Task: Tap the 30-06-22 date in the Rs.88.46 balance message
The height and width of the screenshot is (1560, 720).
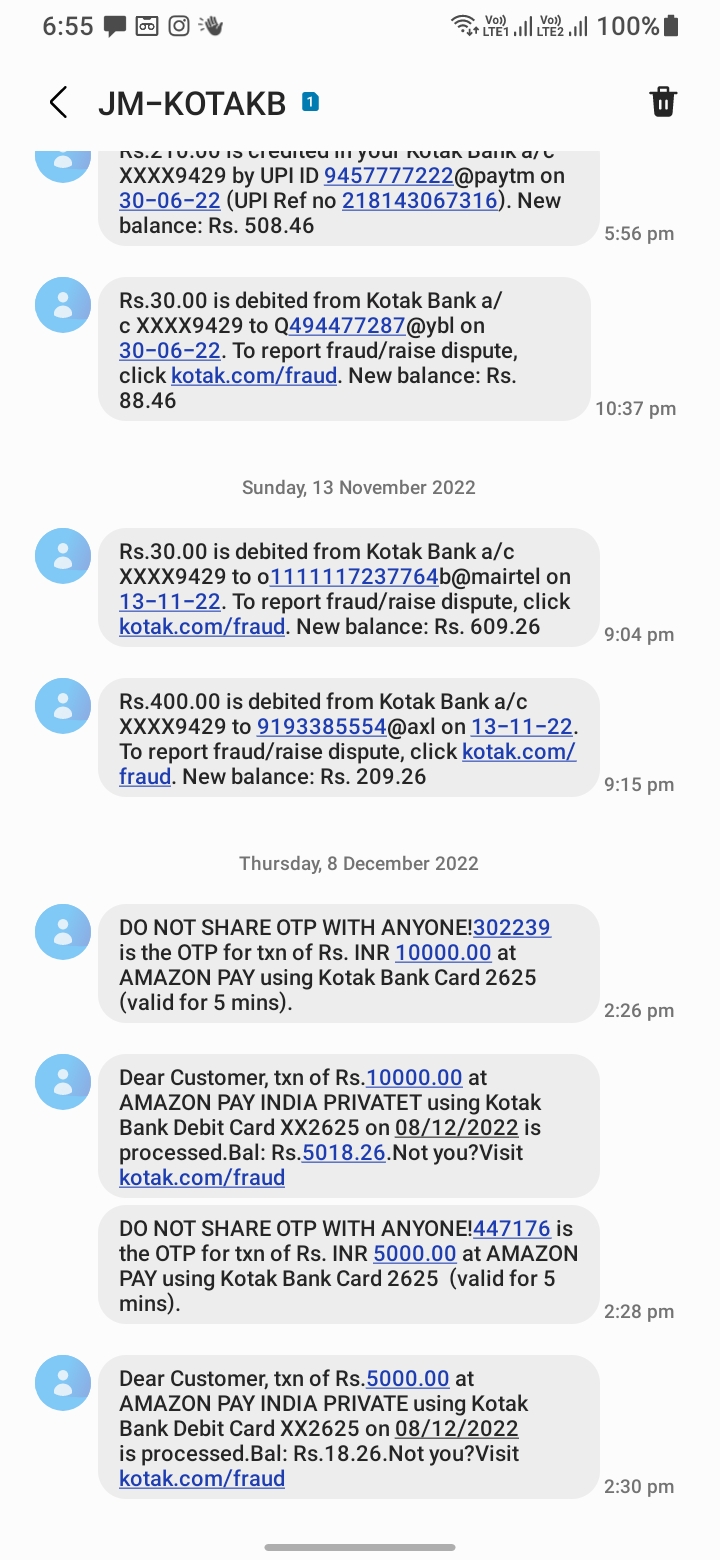Action: click(170, 351)
